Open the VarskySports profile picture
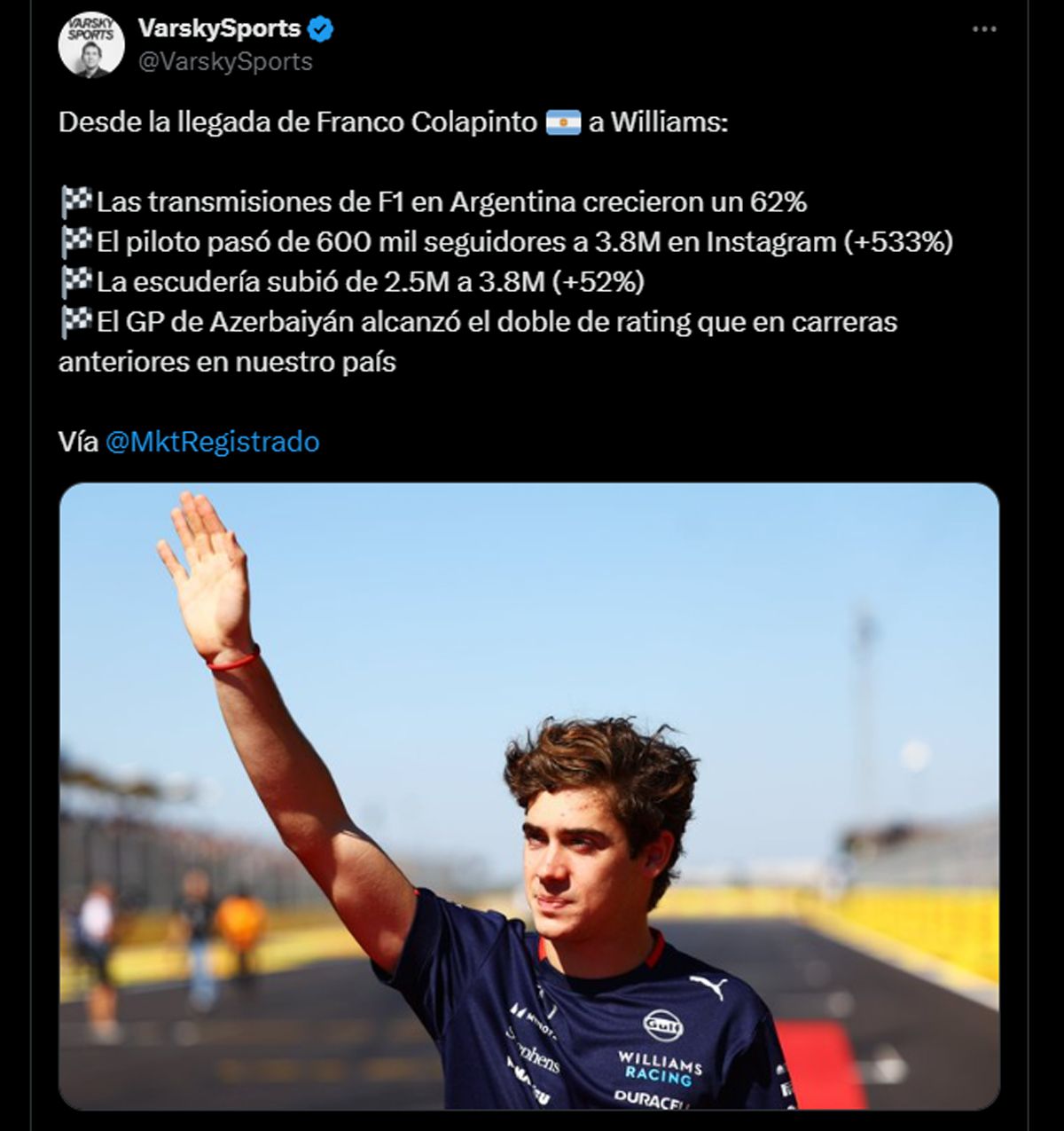Screen dimensions: 1064x1131 click(x=91, y=45)
